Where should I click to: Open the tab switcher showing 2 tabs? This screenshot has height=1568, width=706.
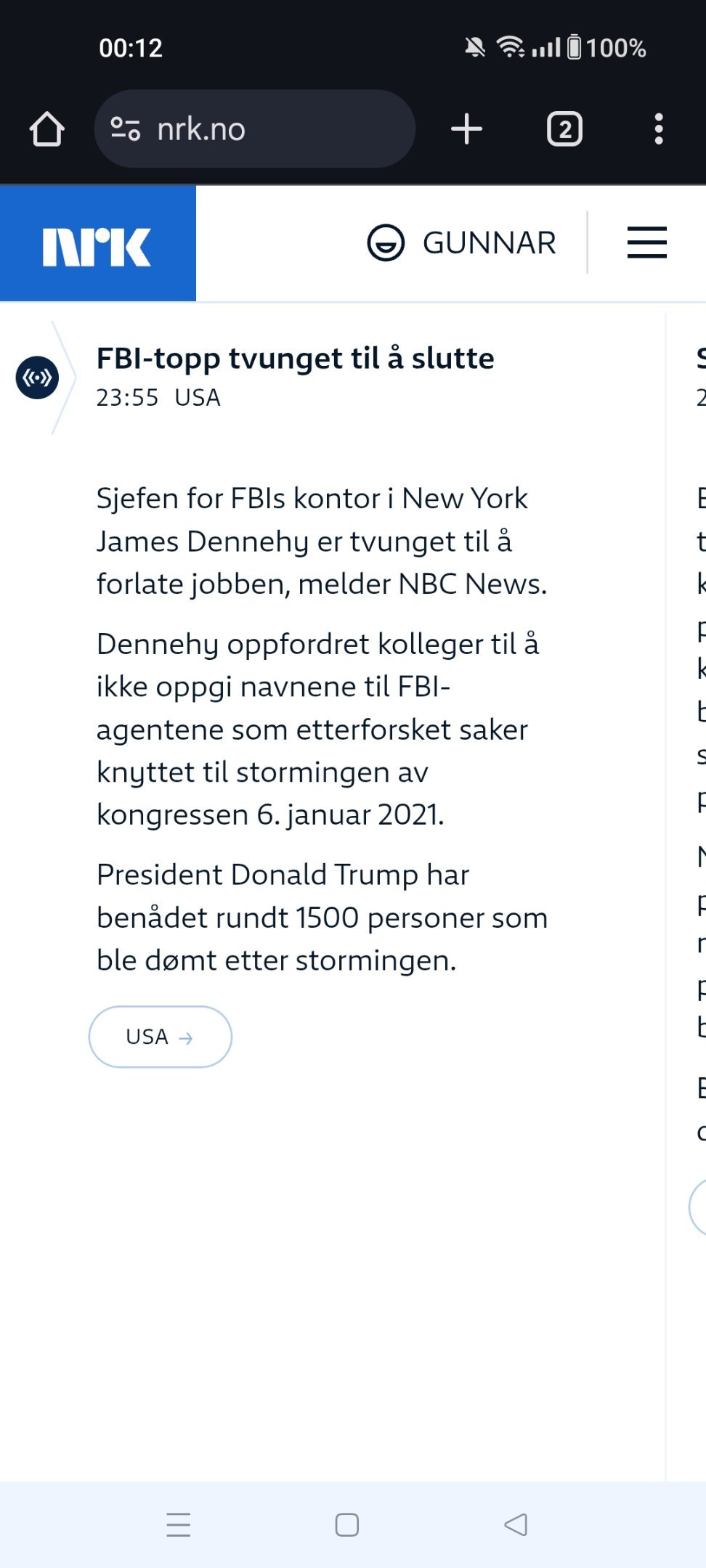coord(564,129)
